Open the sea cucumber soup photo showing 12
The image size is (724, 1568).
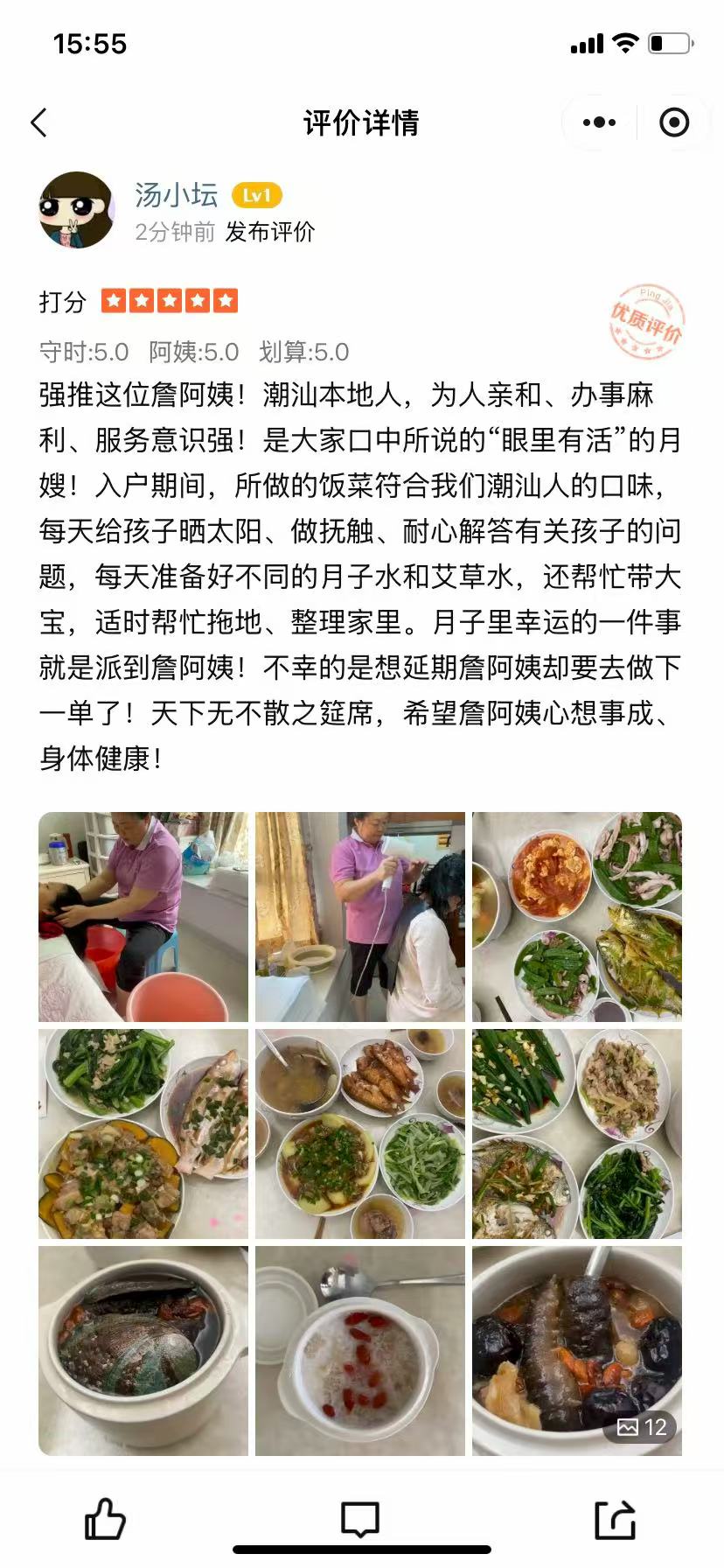577,1350
